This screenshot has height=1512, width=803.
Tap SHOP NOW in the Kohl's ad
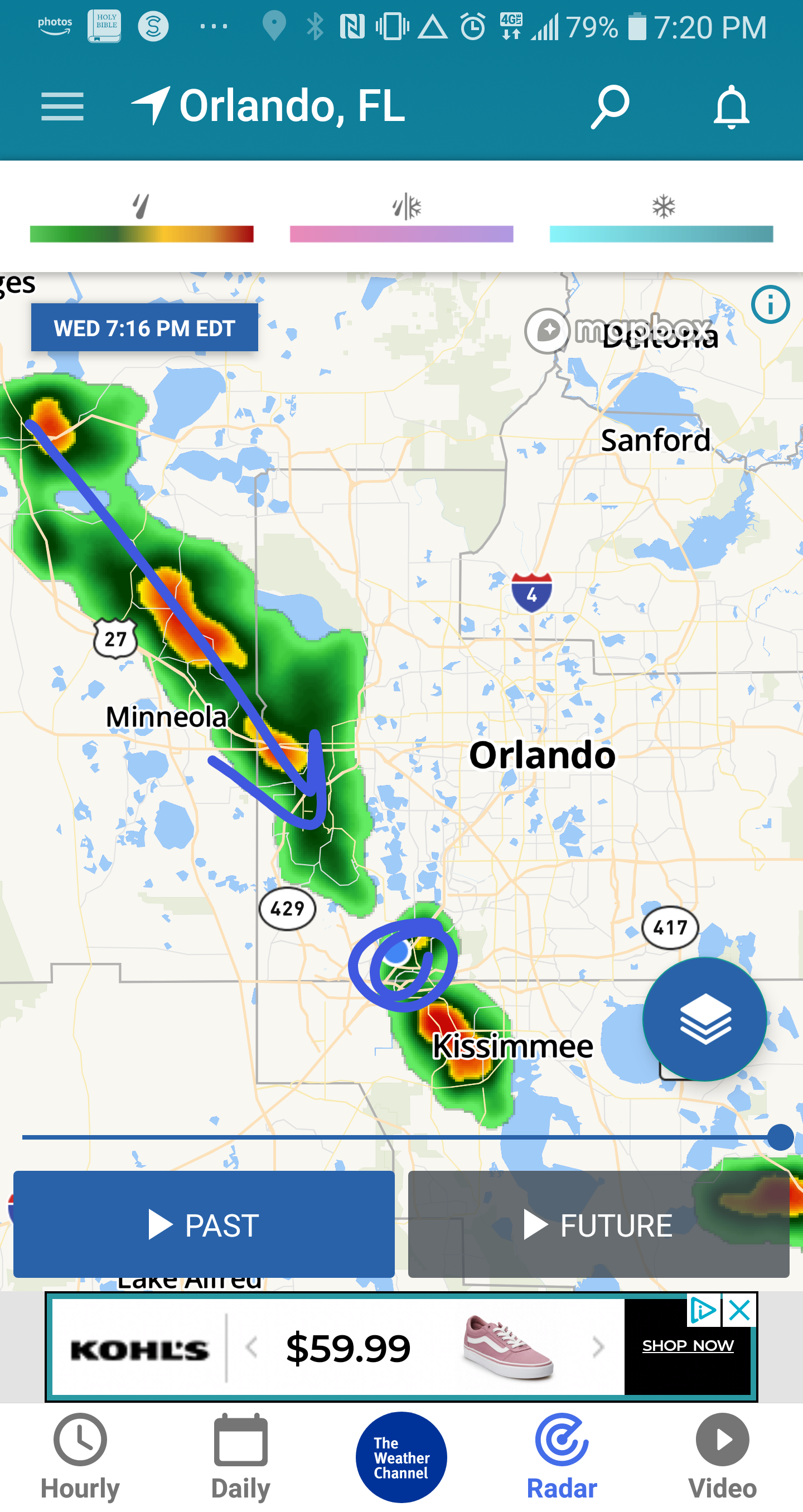coord(688,1345)
